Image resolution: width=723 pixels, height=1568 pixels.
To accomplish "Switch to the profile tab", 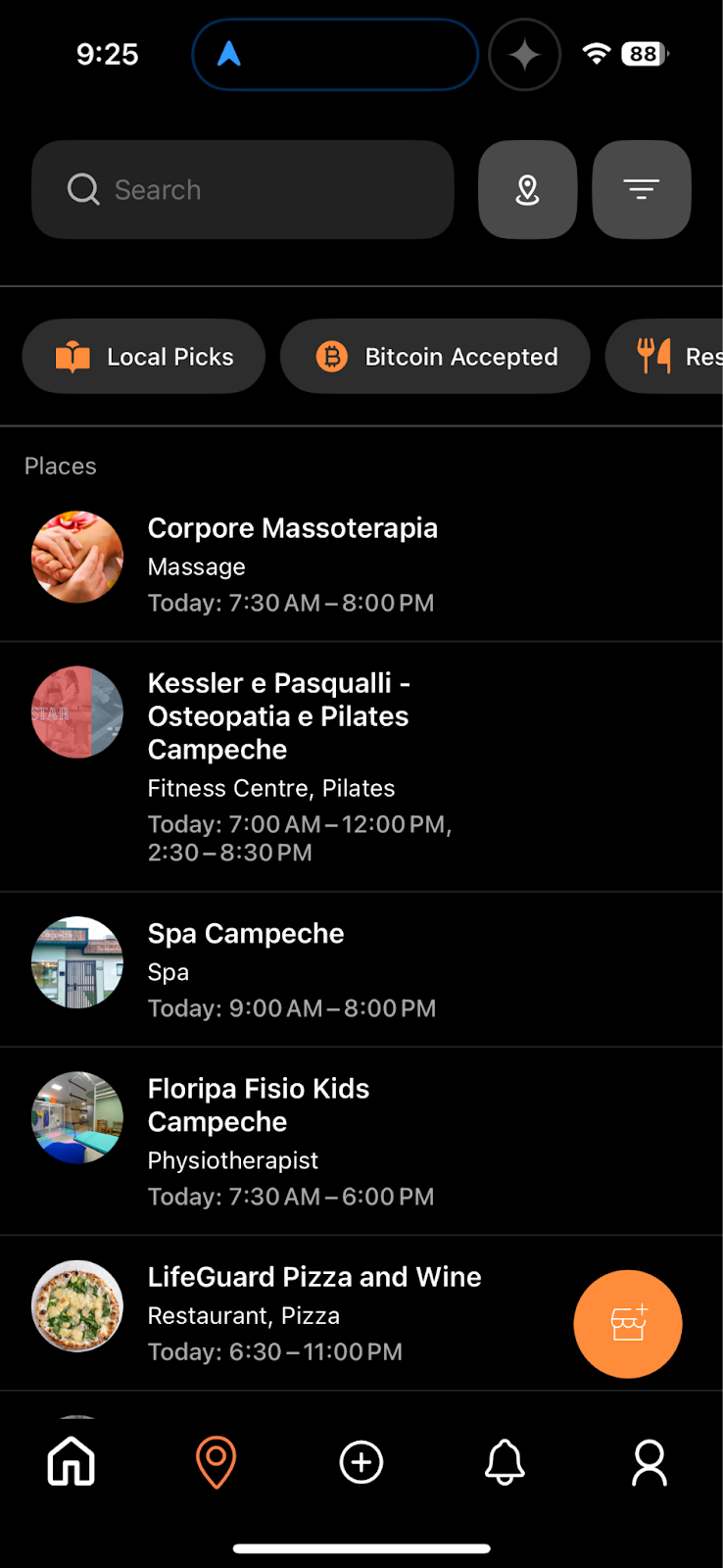I will point(650,1462).
